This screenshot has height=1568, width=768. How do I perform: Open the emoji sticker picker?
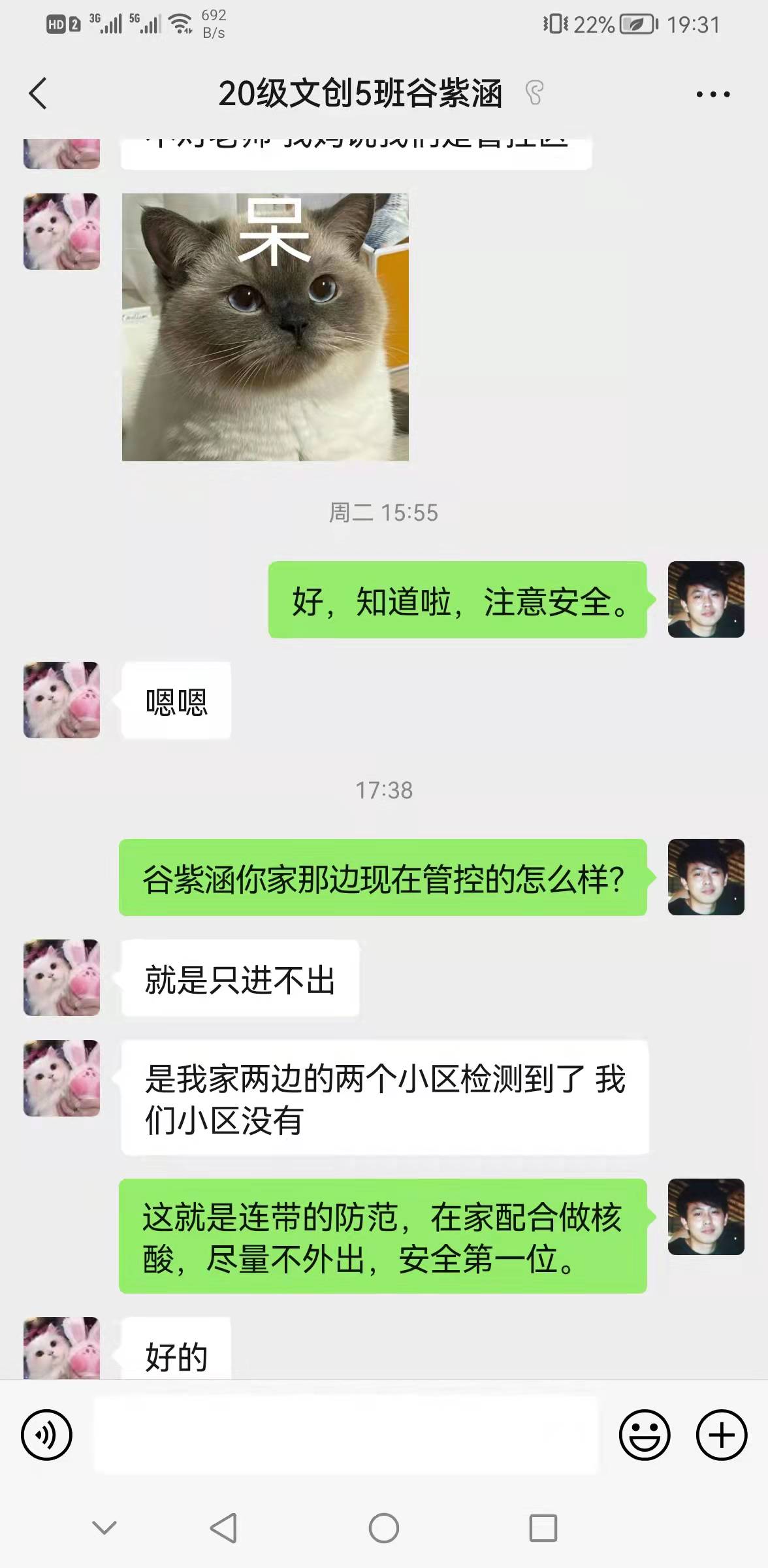point(645,1435)
